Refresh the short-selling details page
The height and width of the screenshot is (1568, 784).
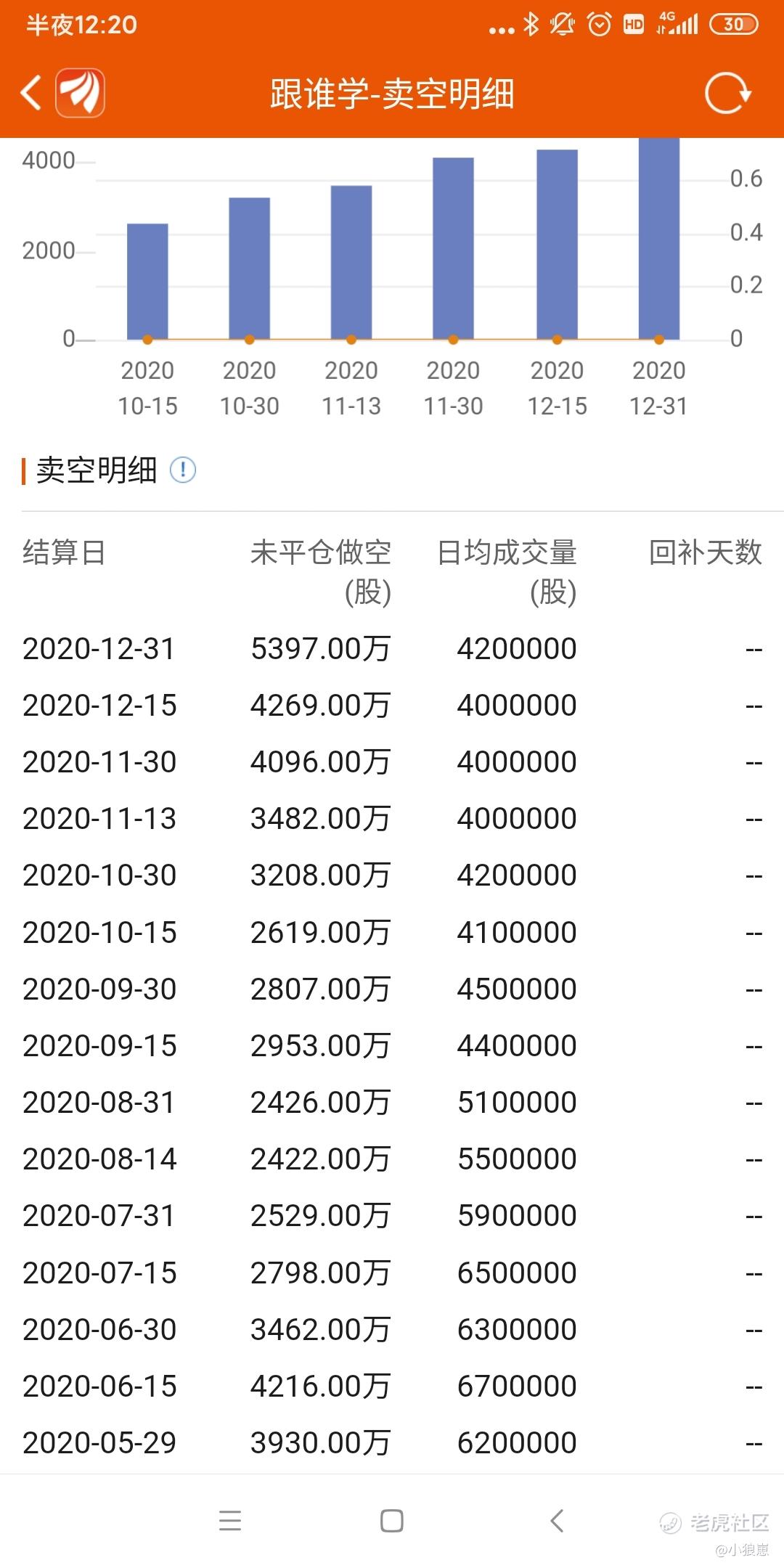[x=727, y=93]
